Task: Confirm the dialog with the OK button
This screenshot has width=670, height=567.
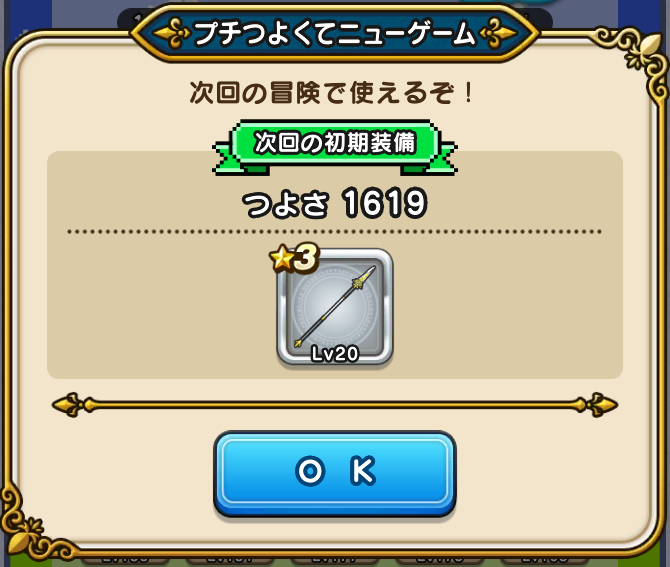Action: (334, 472)
